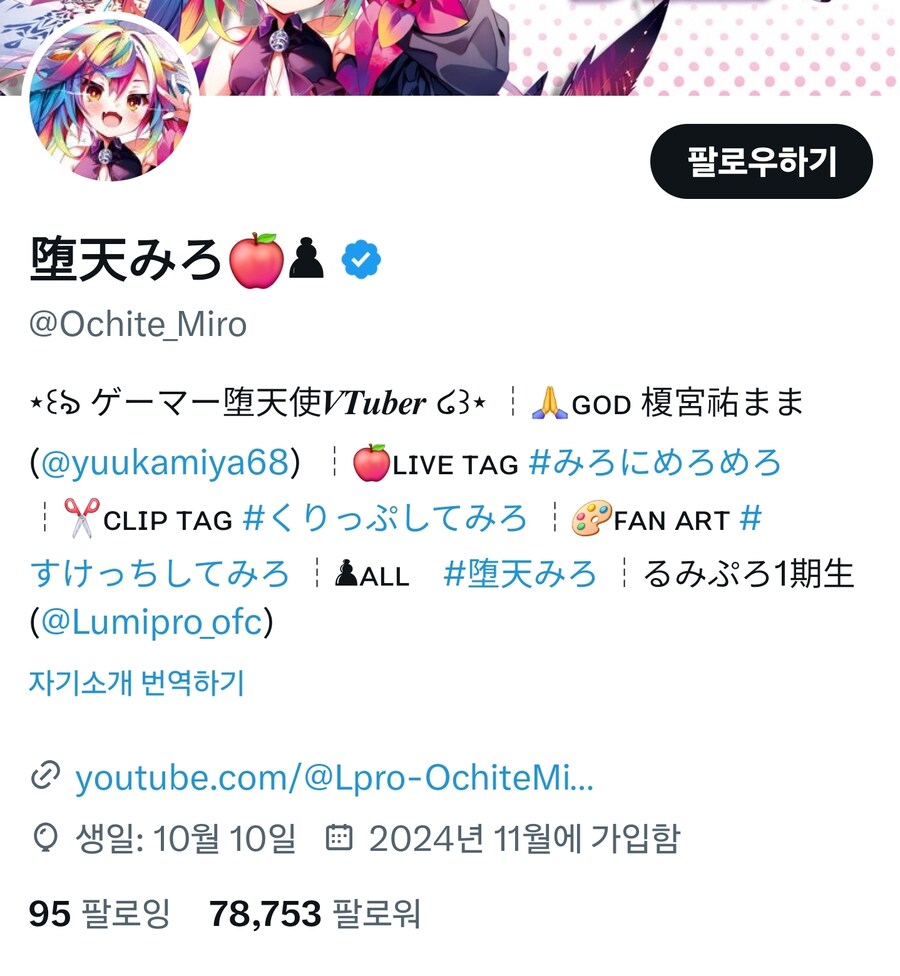This screenshot has height=976, width=900.
Task: Translate the bio via 자기소개 번역하기
Action: click(x=137, y=683)
